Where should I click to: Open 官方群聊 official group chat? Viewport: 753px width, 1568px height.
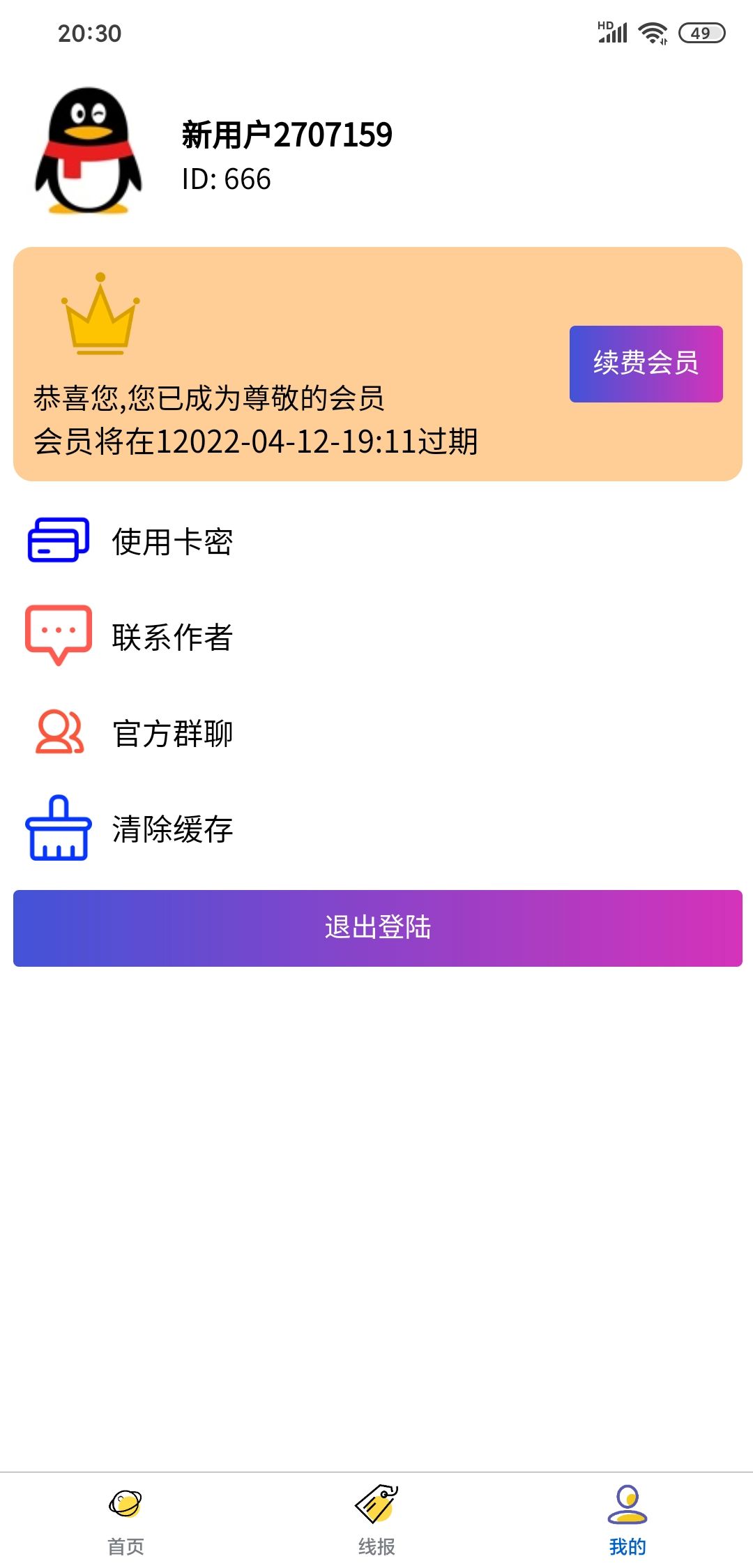click(x=172, y=732)
